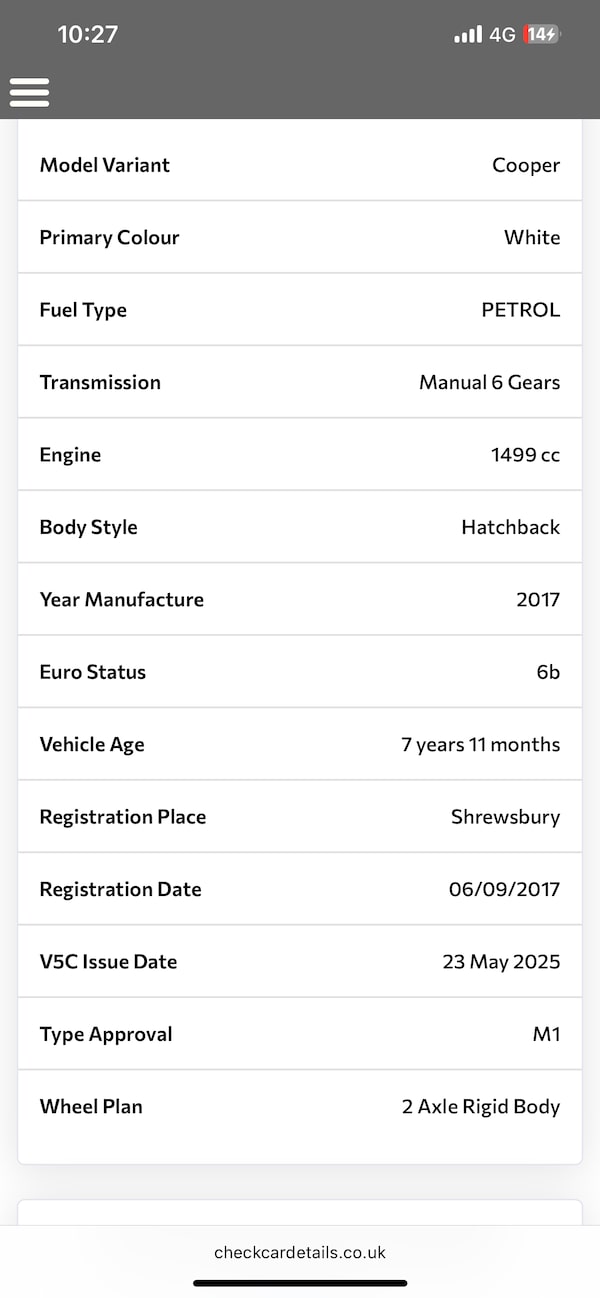Tap the checkcardetails.co.uk address bar
The width and height of the screenshot is (600, 1298).
pyautogui.click(x=300, y=1252)
